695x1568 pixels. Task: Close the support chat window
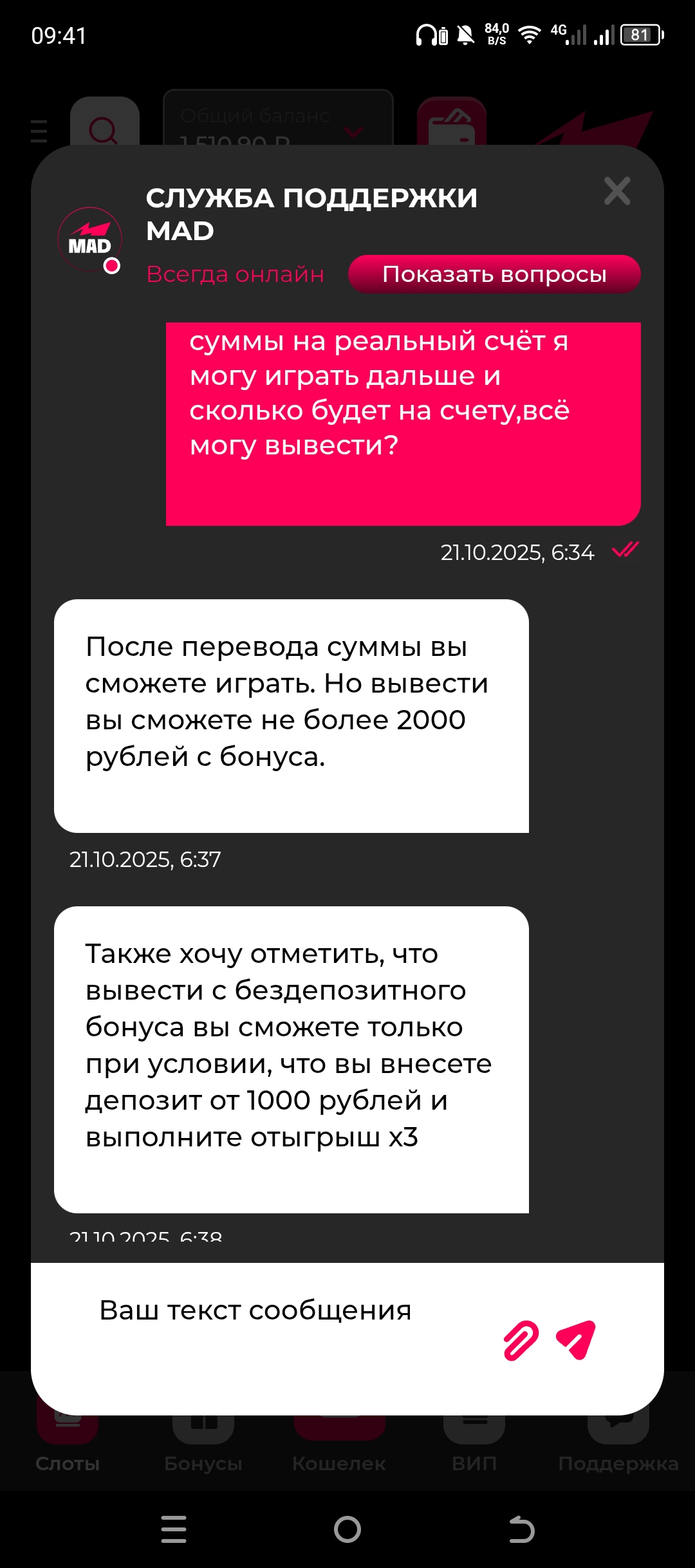616,191
